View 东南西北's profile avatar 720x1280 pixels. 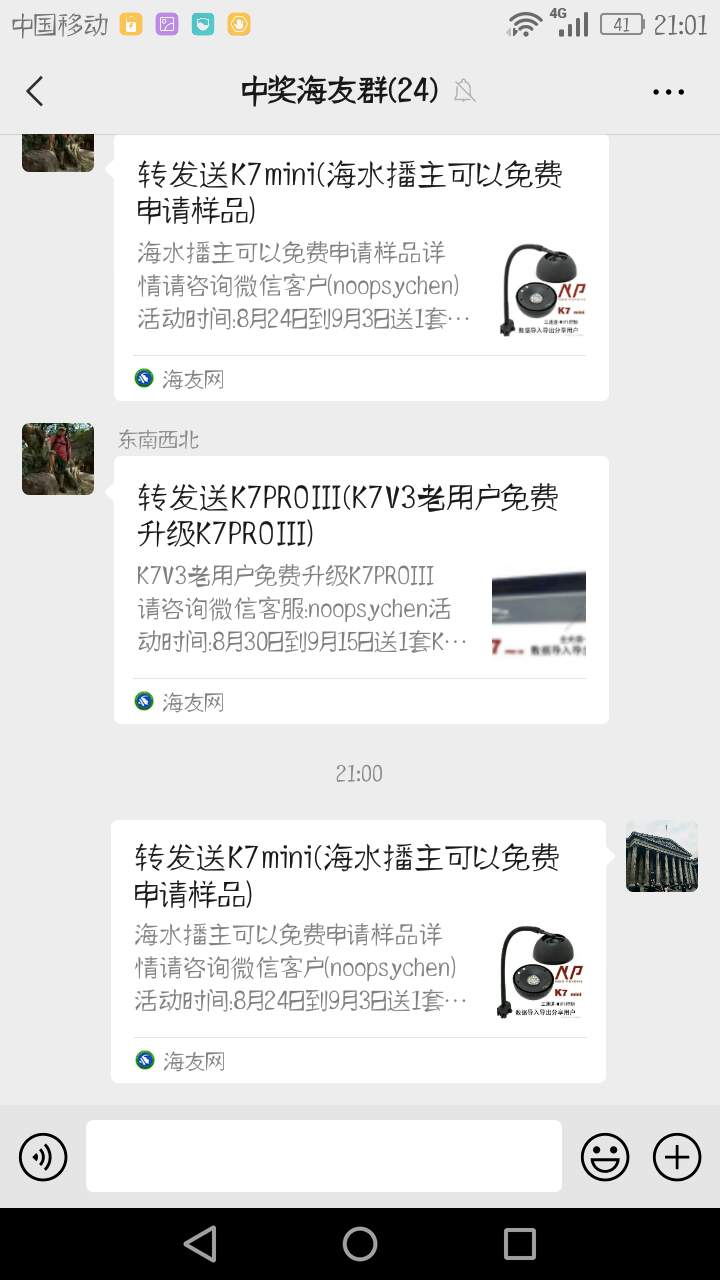pos(58,459)
